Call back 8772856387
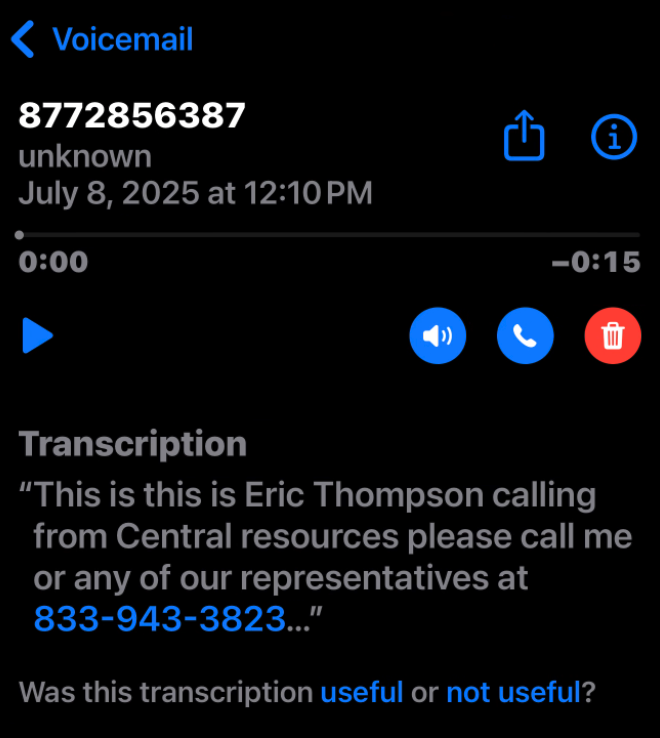 tap(525, 336)
